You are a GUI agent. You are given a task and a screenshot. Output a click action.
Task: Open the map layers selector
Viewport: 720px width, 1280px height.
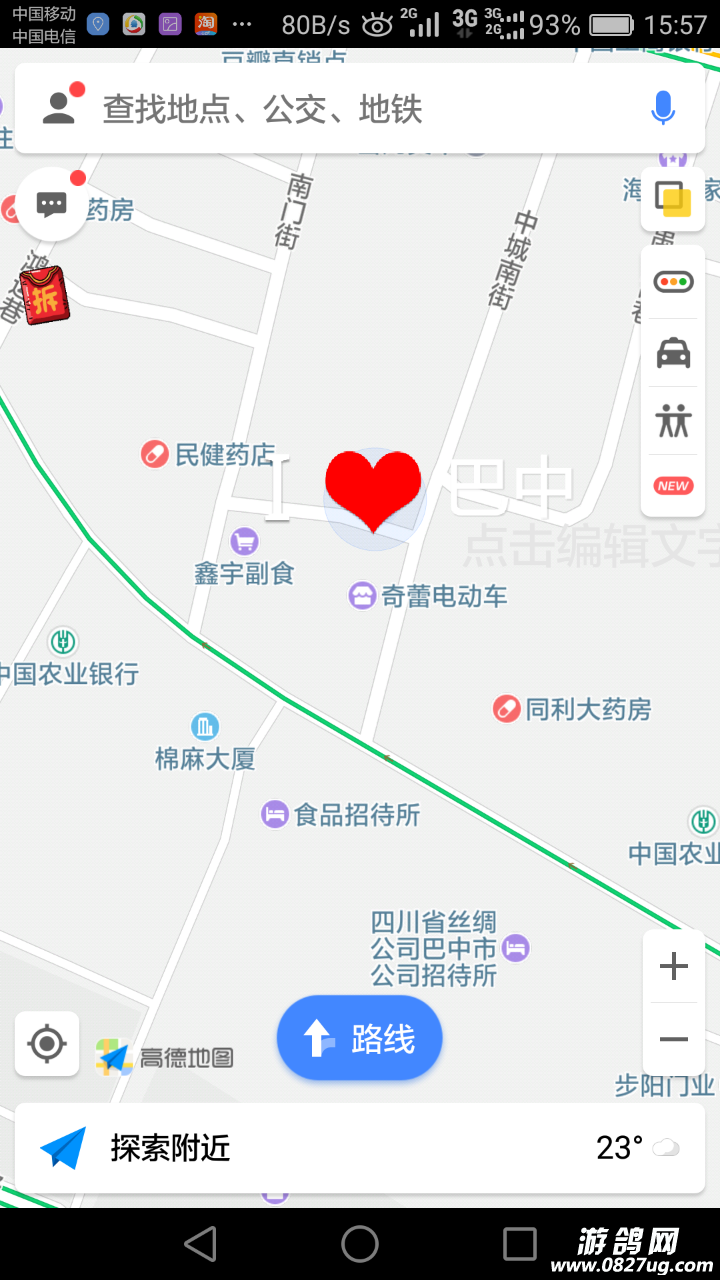673,198
